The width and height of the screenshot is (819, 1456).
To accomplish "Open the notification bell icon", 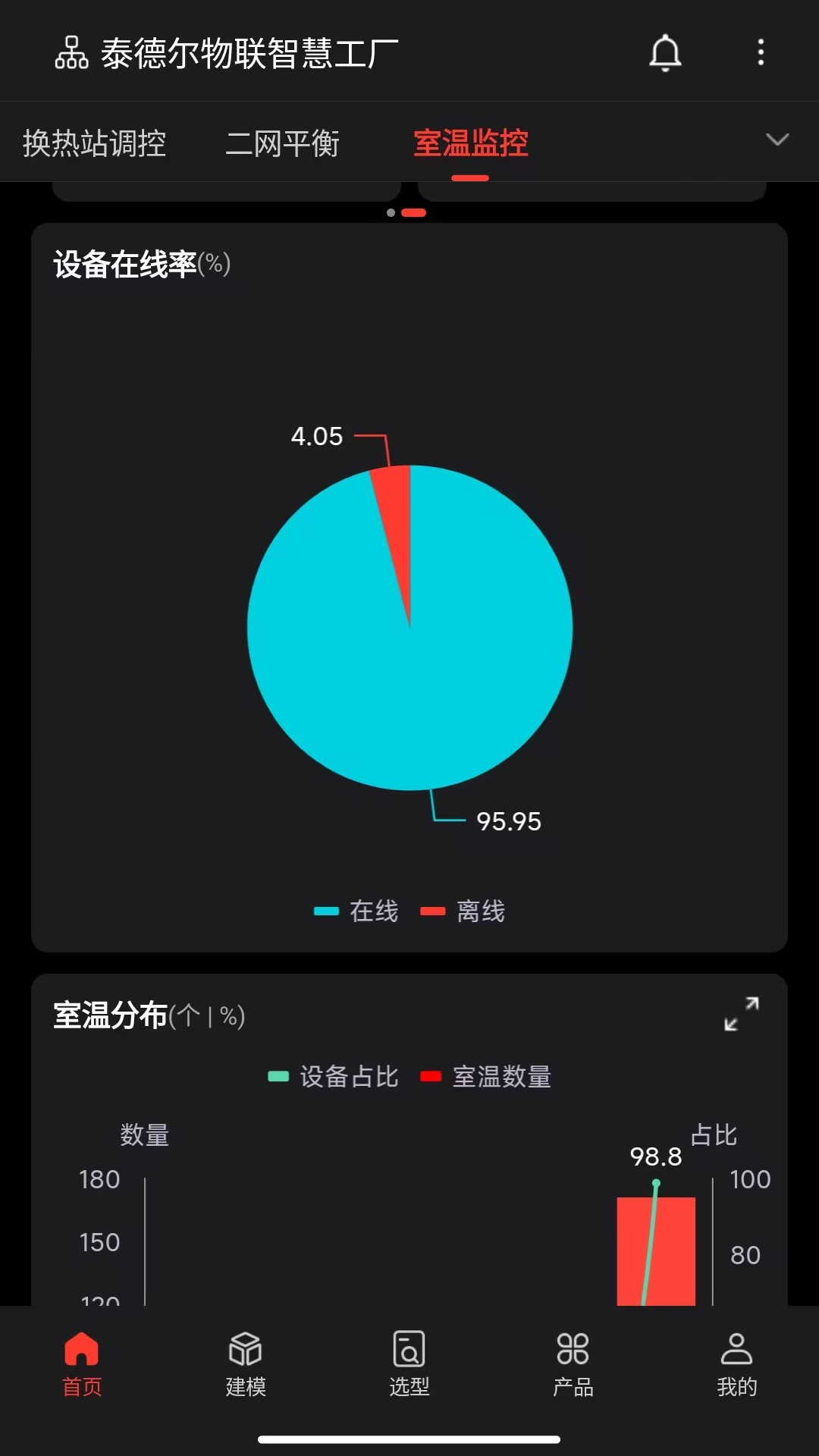I will (x=666, y=53).
